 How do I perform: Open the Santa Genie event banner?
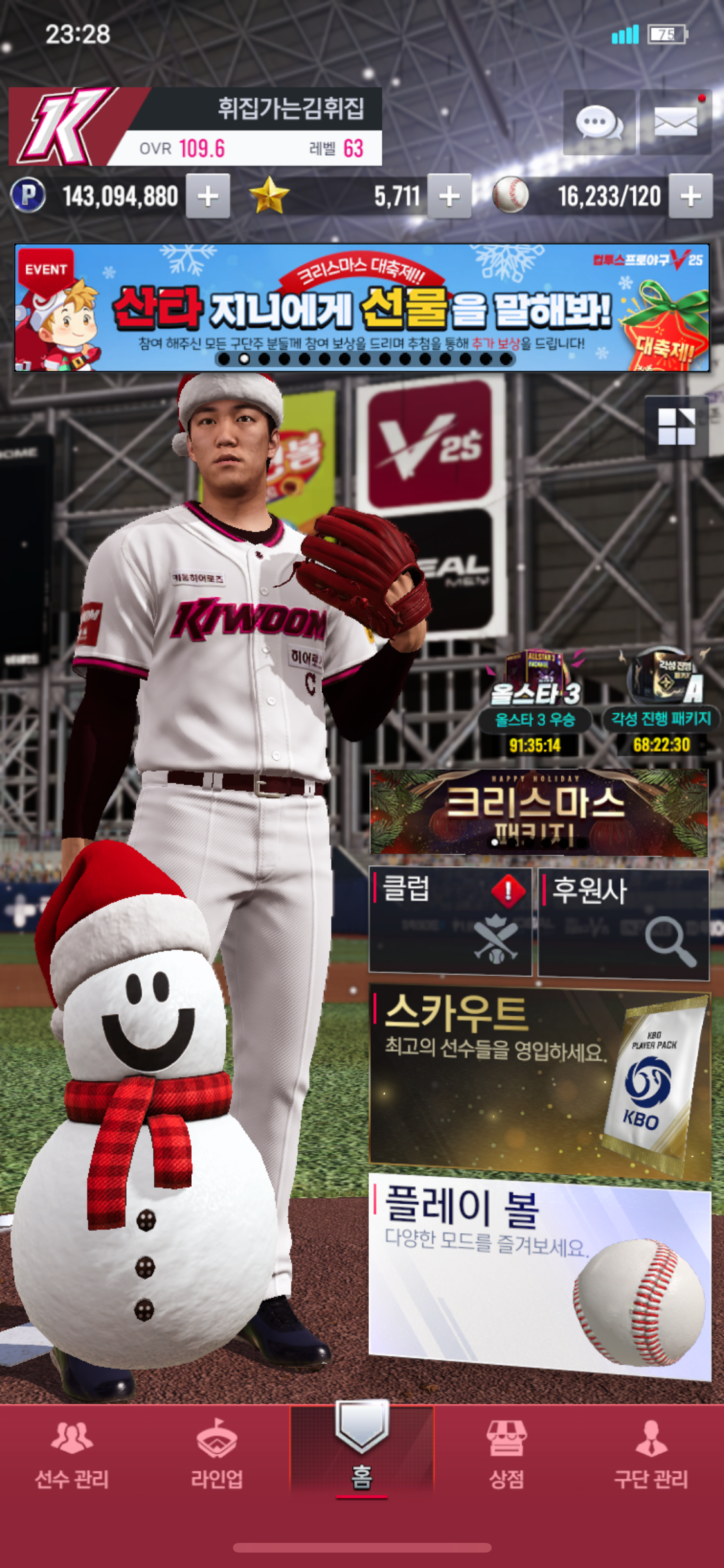[x=362, y=308]
